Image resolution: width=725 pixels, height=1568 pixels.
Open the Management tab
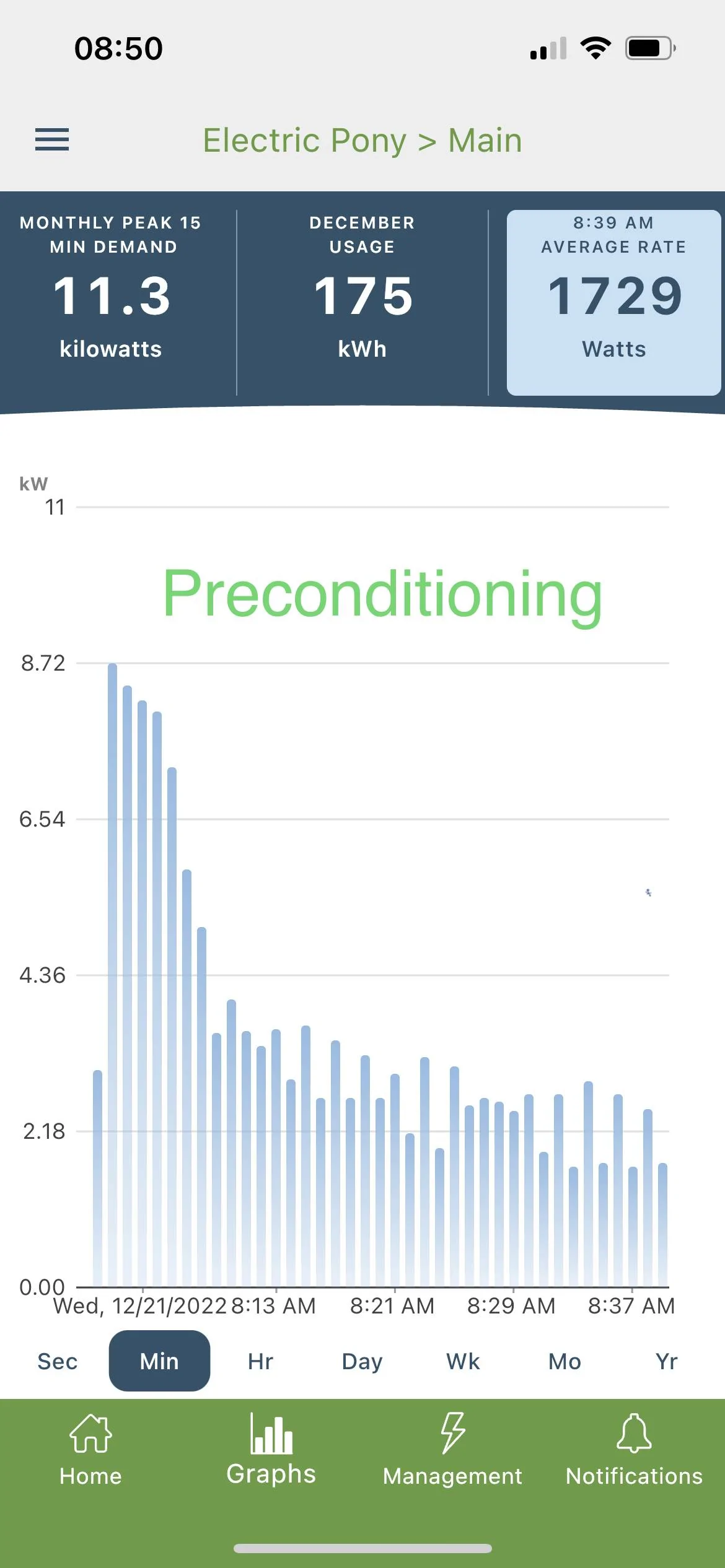(x=452, y=1450)
